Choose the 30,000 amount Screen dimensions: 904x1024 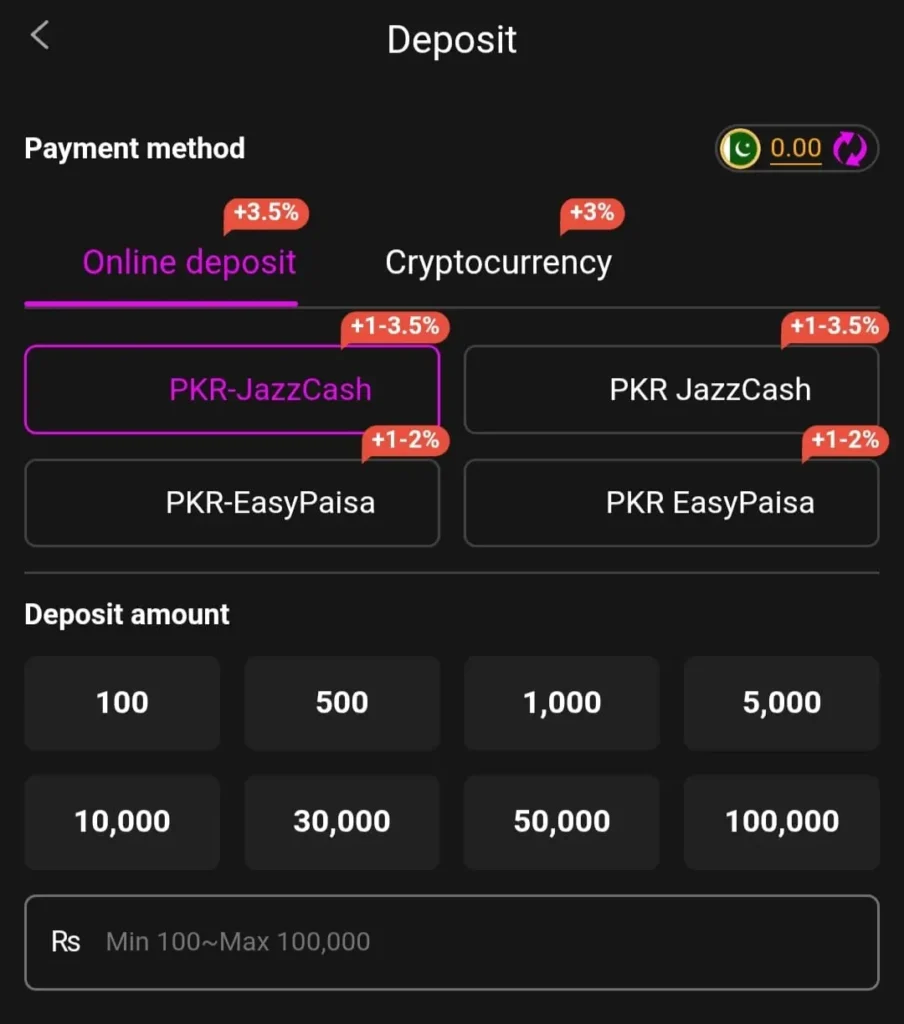(x=342, y=822)
